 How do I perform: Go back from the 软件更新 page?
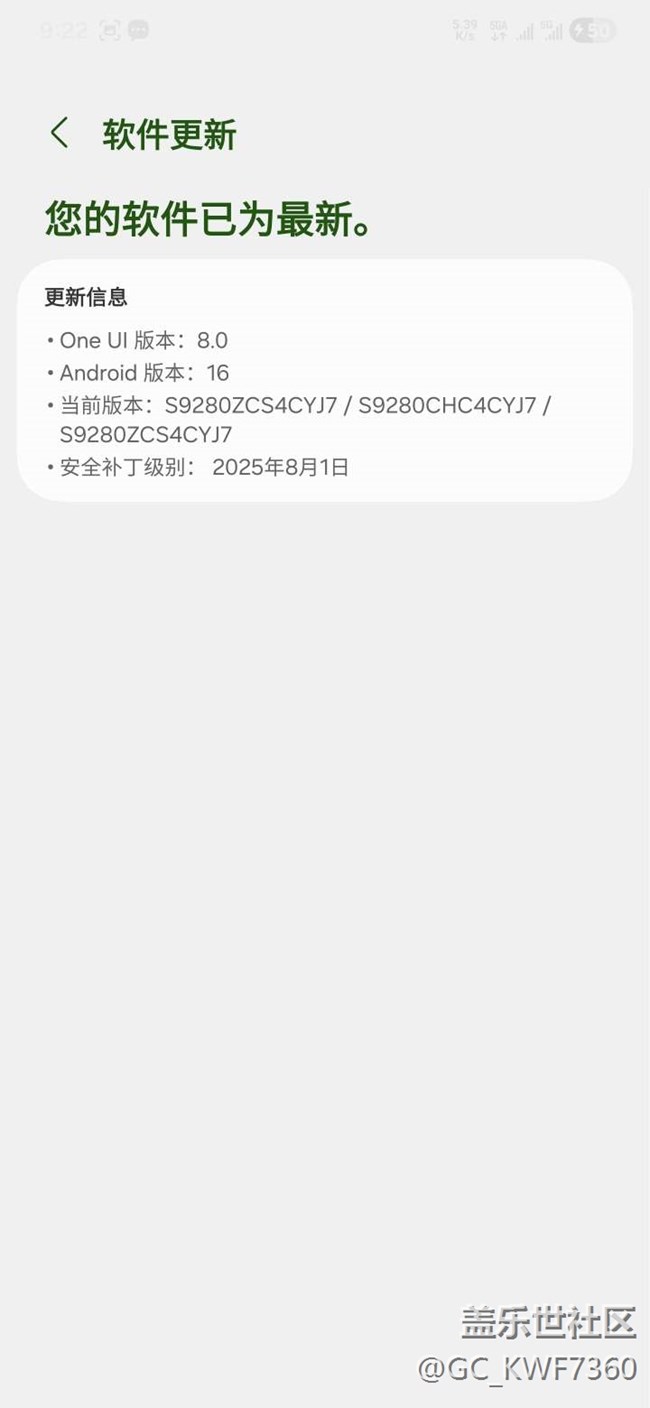tap(60, 134)
